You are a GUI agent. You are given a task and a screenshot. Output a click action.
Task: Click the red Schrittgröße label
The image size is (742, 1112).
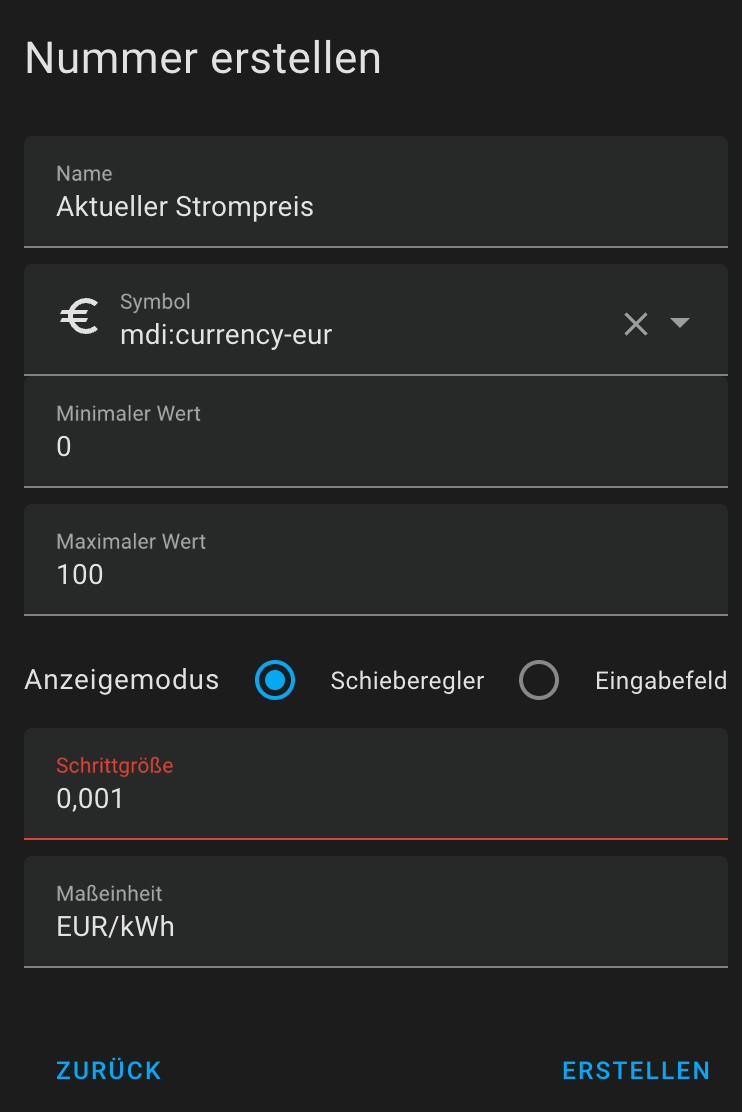[115, 765]
